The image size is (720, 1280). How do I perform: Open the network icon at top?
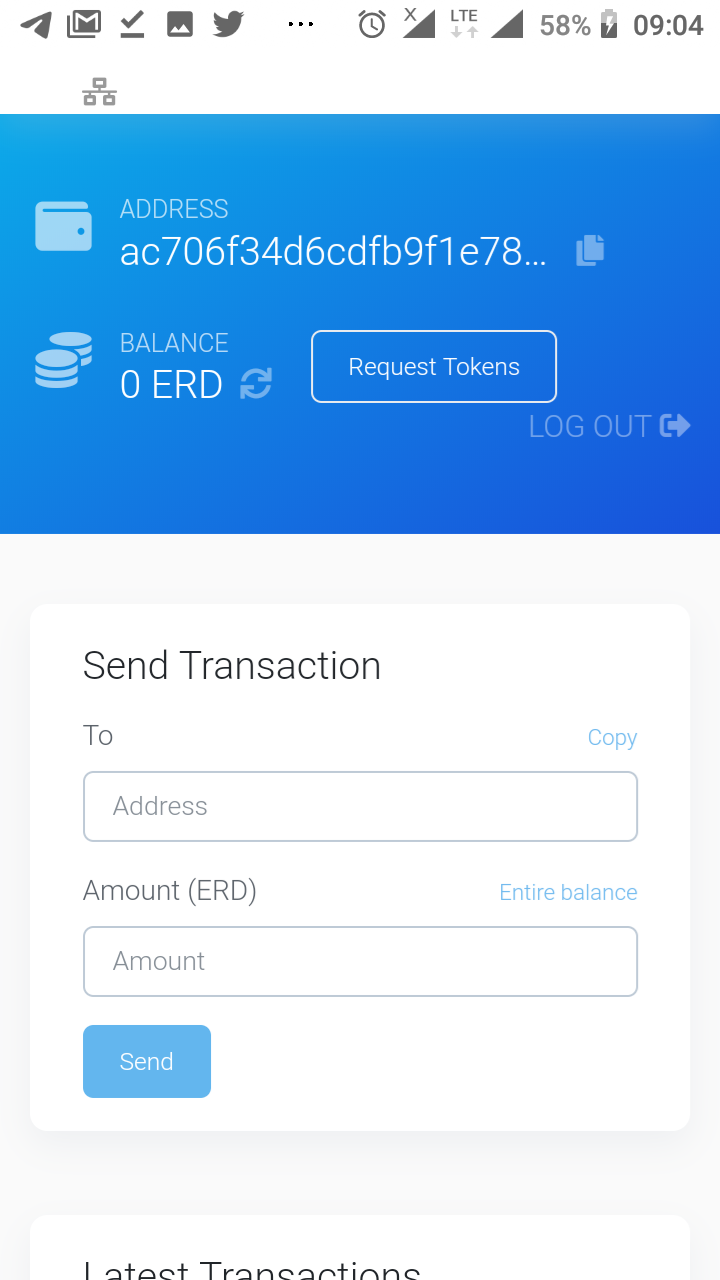coord(99,92)
